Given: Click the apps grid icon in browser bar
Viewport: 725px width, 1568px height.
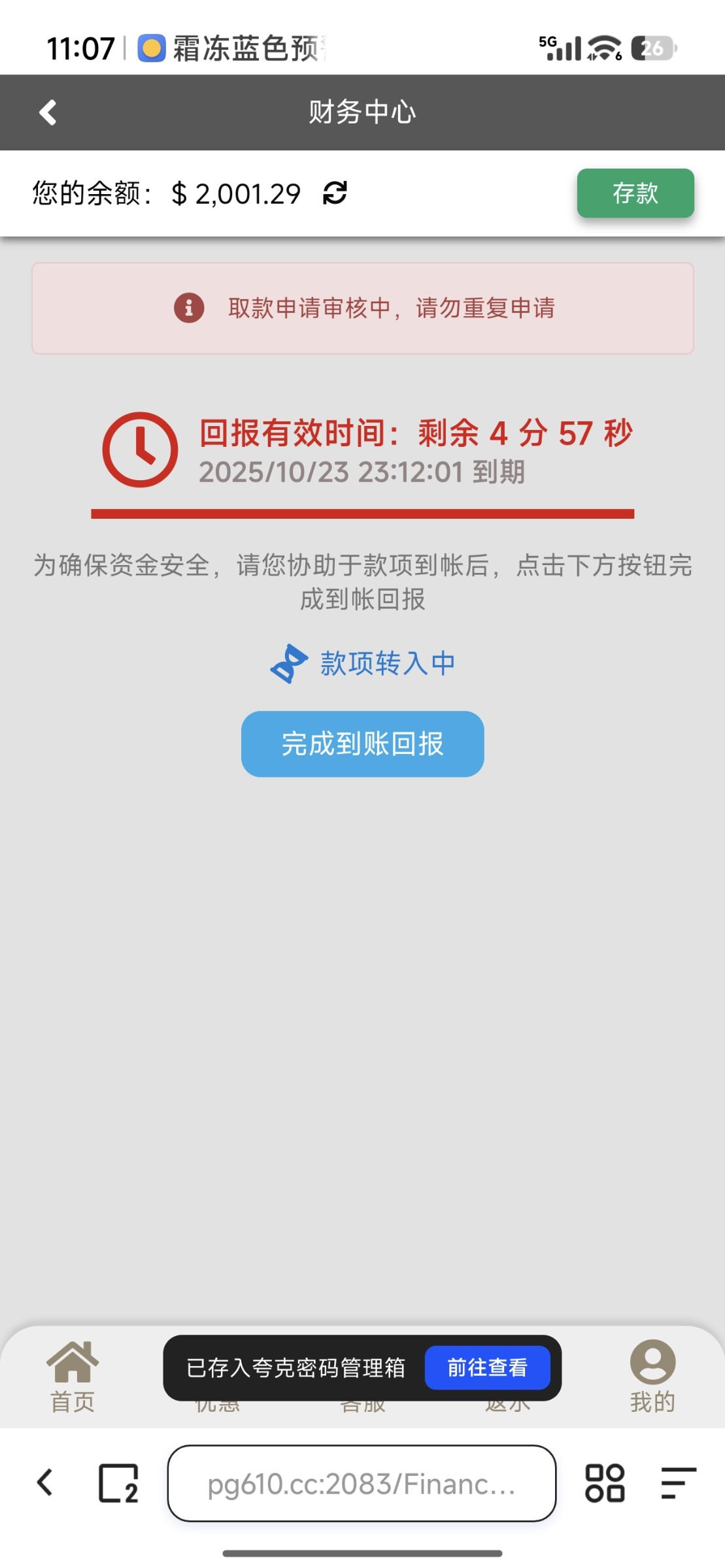Looking at the screenshot, I should coord(607,1482).
